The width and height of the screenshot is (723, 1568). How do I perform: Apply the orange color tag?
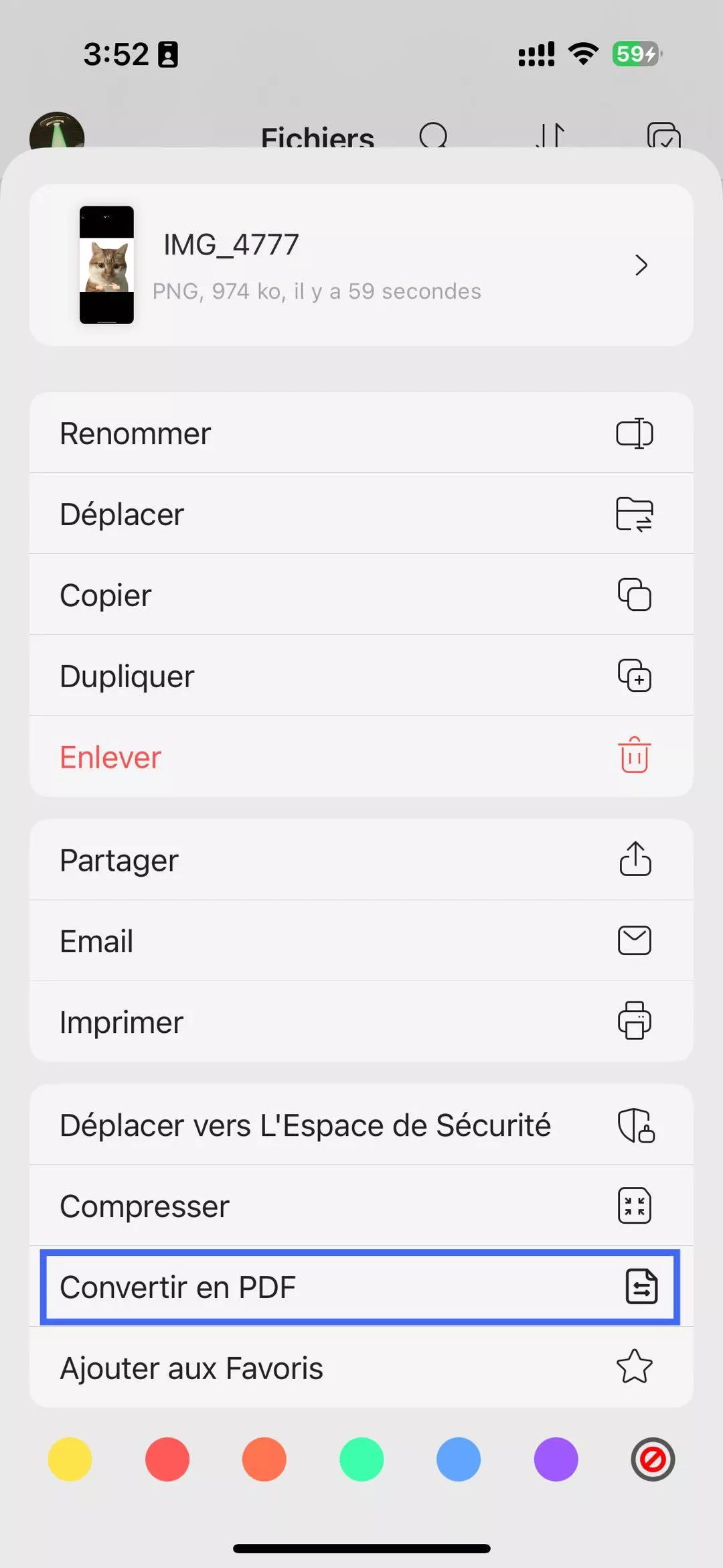264,1459
